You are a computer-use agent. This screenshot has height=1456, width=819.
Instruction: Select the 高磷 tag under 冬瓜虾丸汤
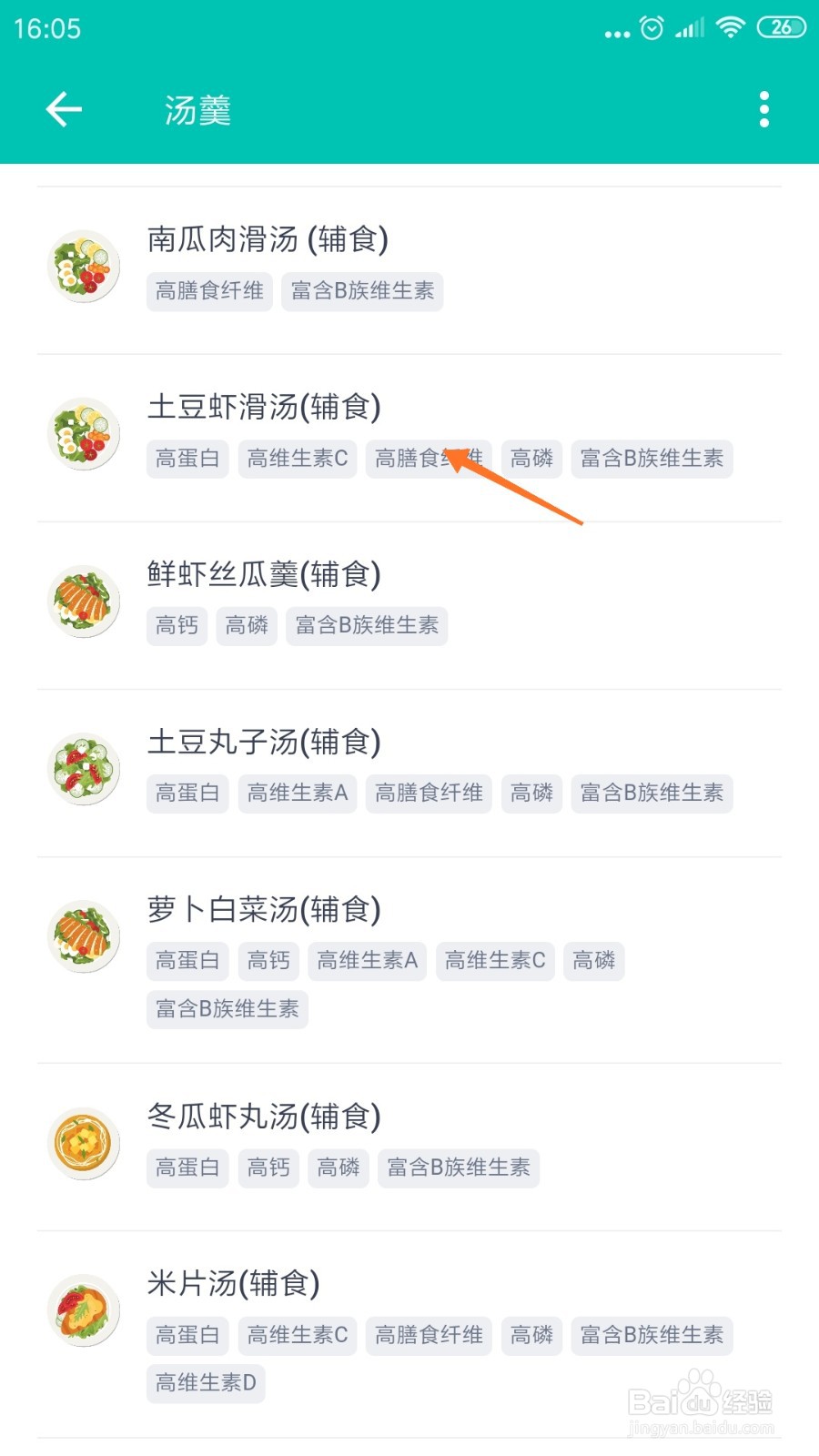point(338,1168)
